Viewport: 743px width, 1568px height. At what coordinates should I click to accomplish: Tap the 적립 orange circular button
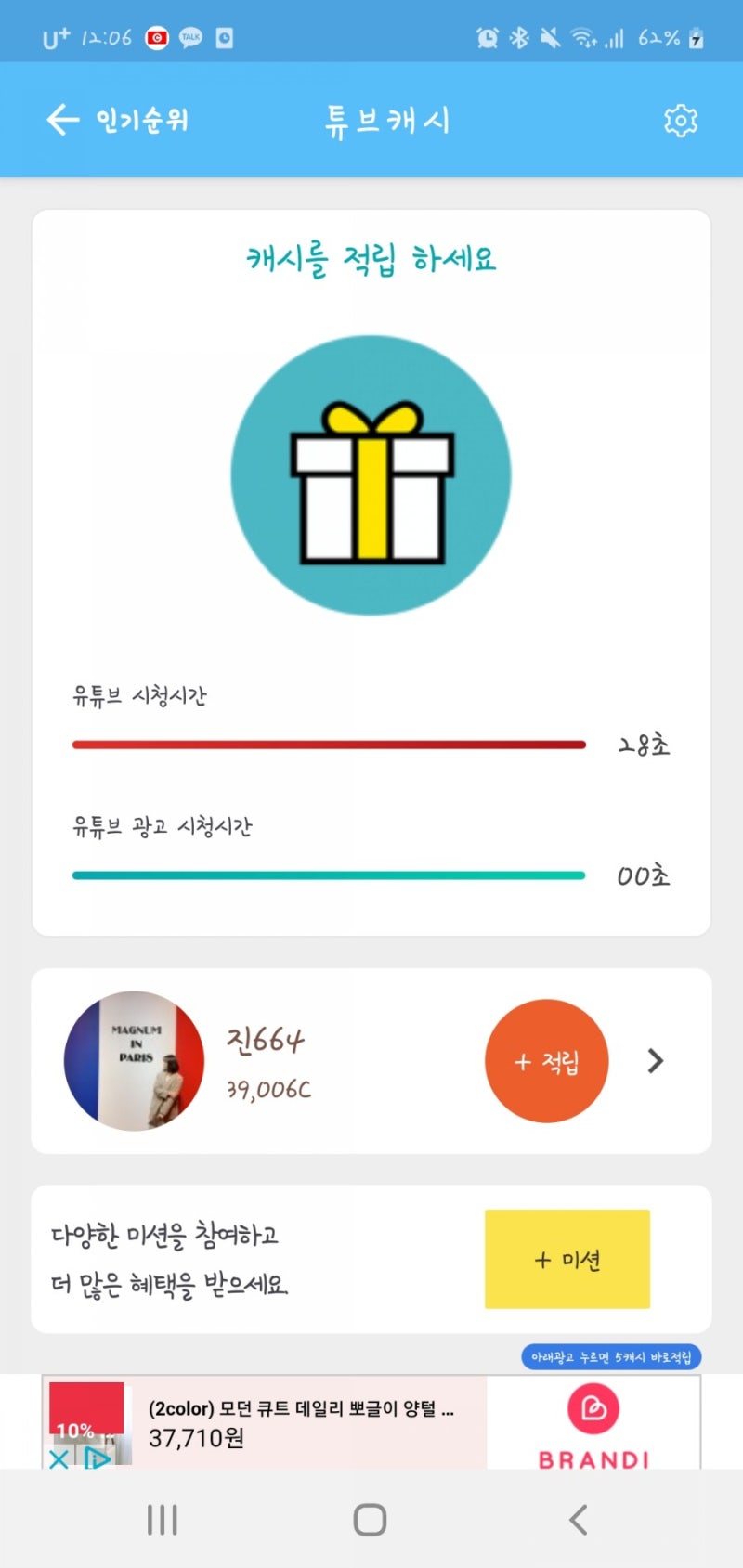546,1061
